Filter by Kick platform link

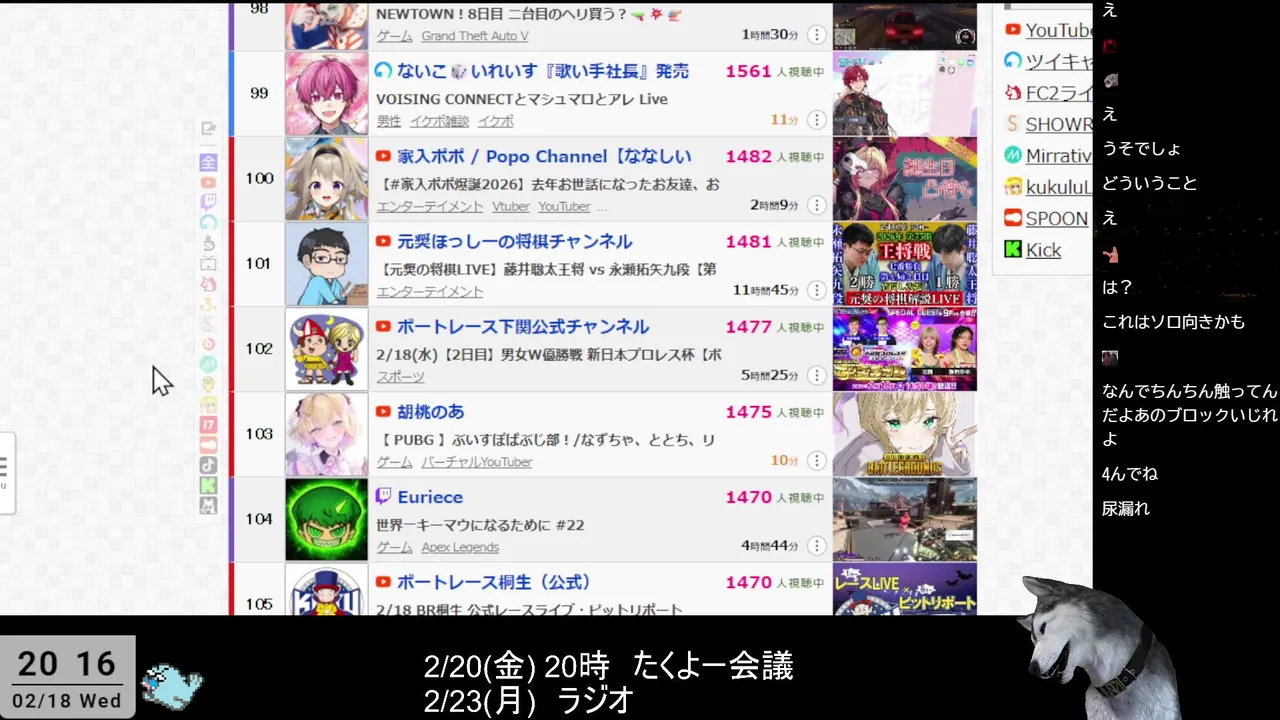(1042, 250)
